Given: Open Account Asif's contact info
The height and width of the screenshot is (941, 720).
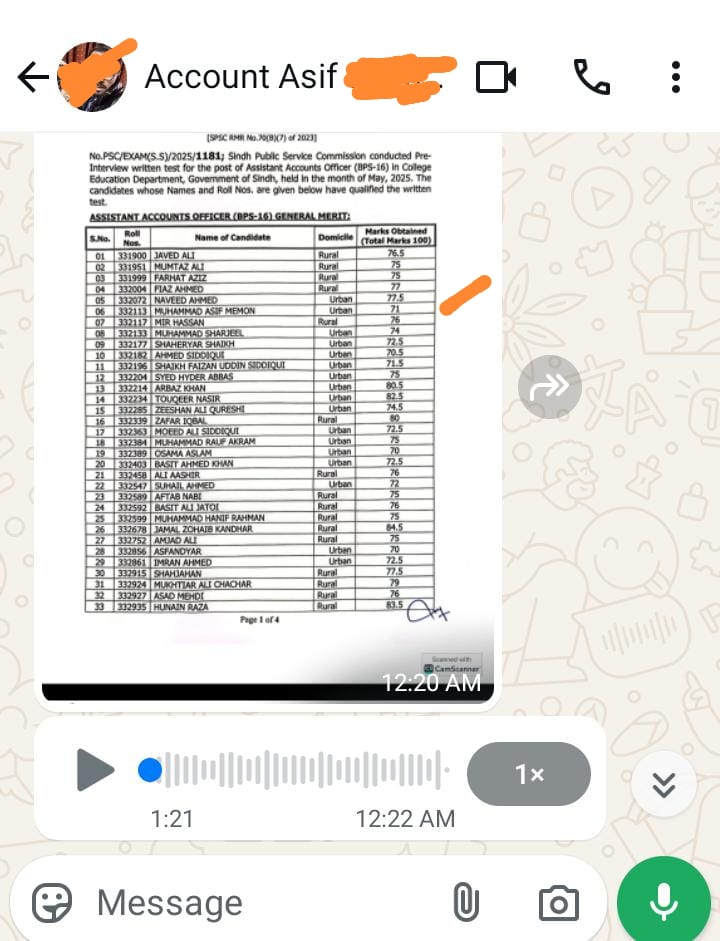Looking at the screenshot, I should [x=240, y=77].
